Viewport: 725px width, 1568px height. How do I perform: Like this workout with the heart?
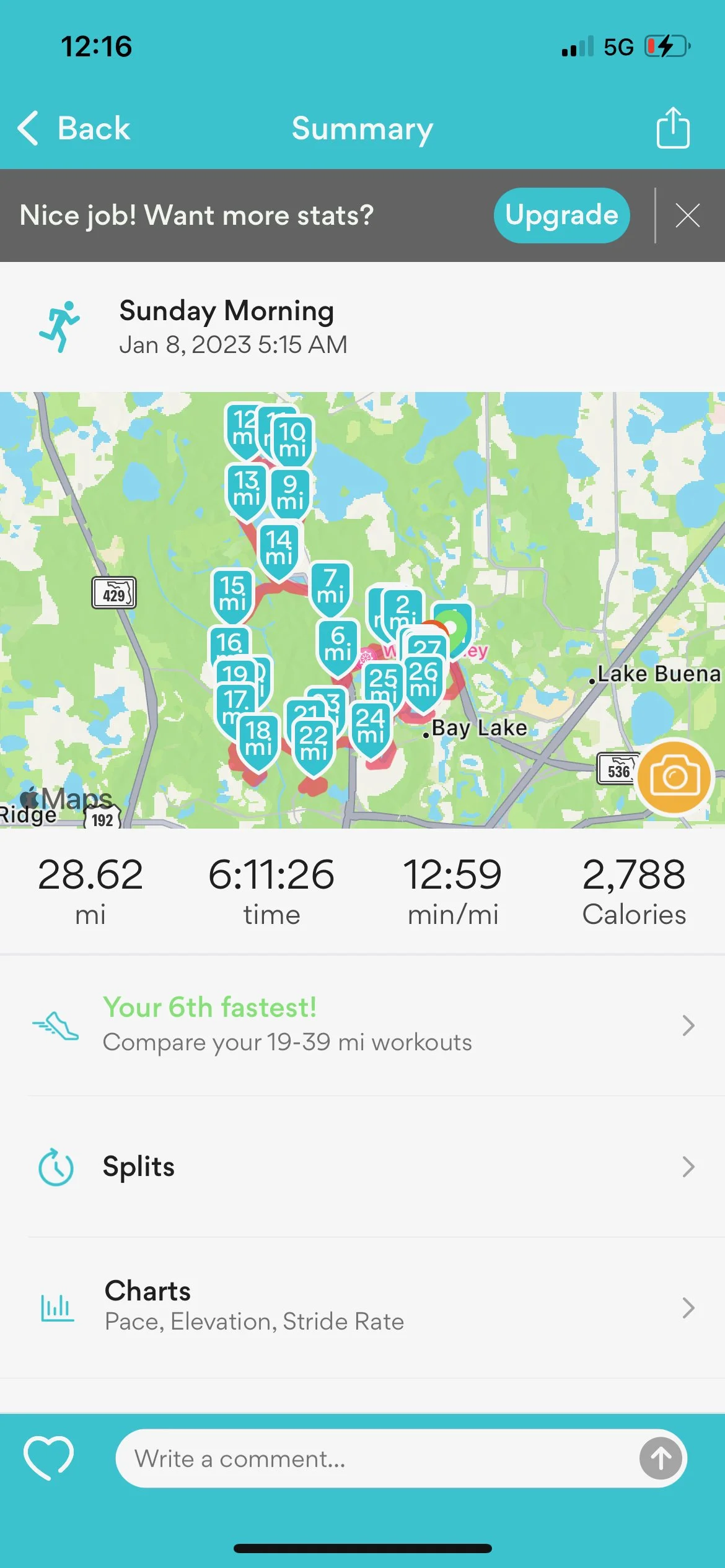click(48, 1458)
